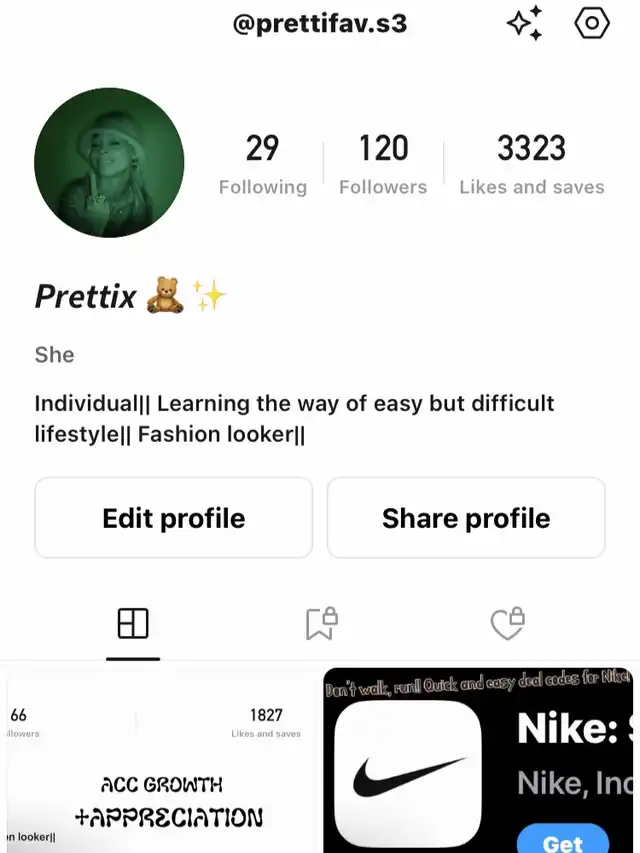Tap the profile picture avatar
This screenshot has height=853, width=640.
[109, 162]
